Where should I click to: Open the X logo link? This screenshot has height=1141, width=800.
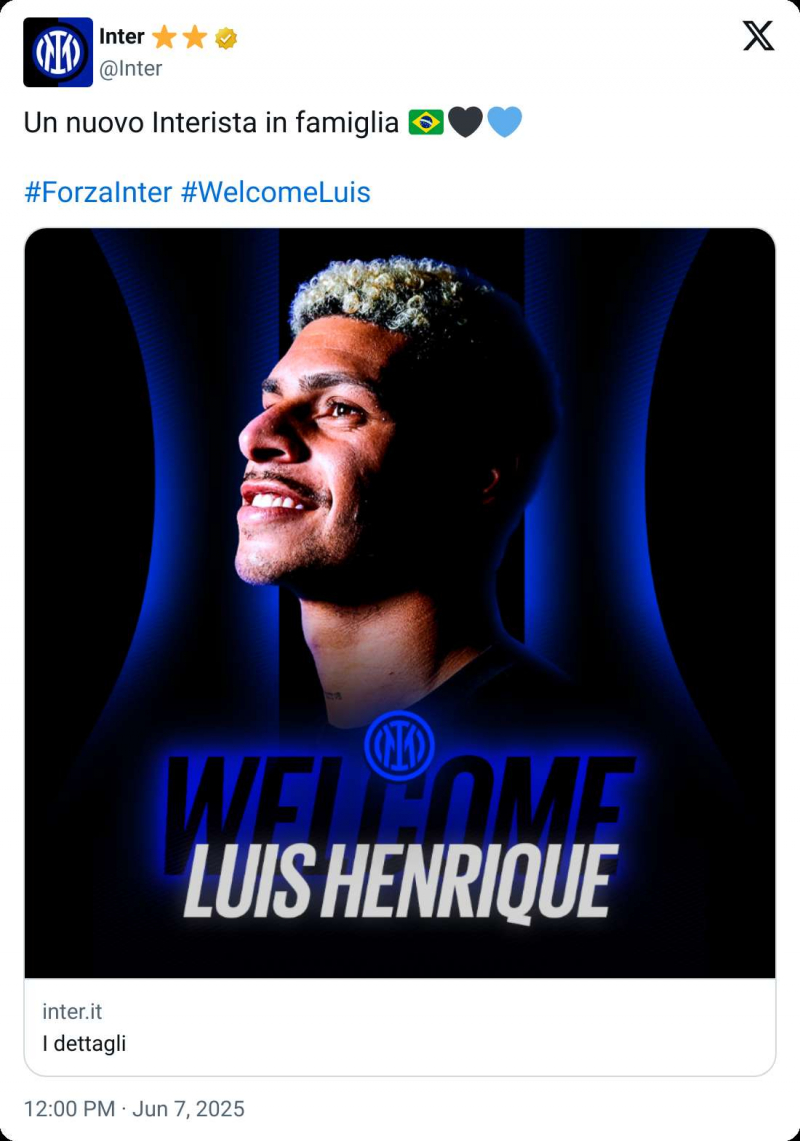758,37
